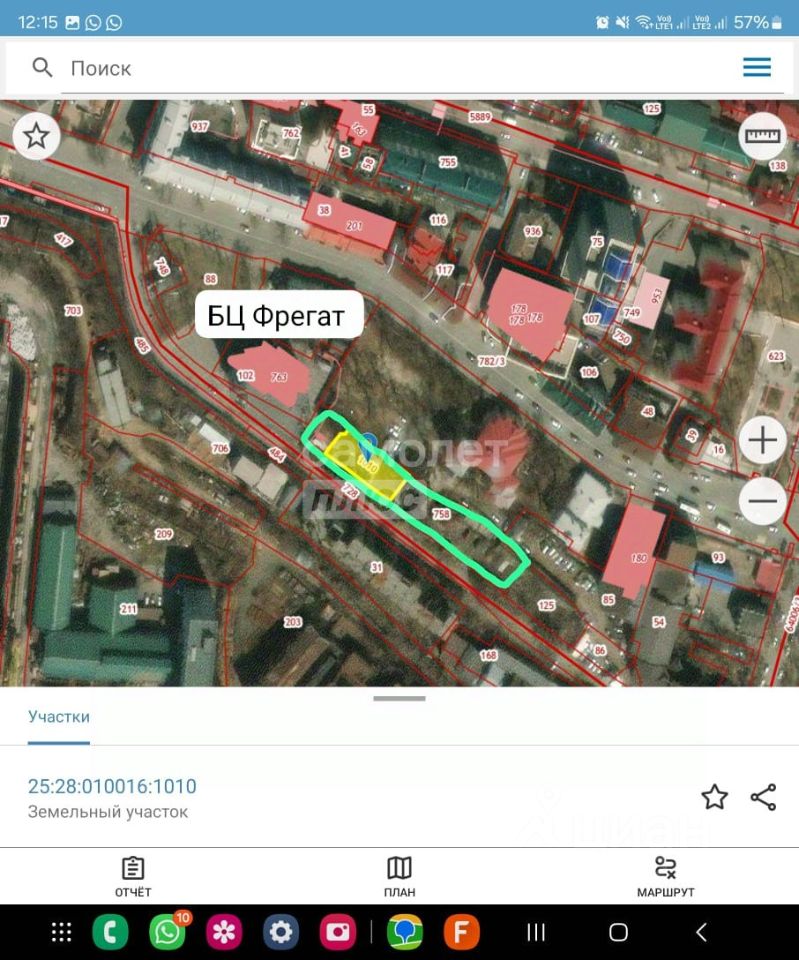
Task: Add plot 25:28:010016:1010 to favorites
Action: [714, 797]
